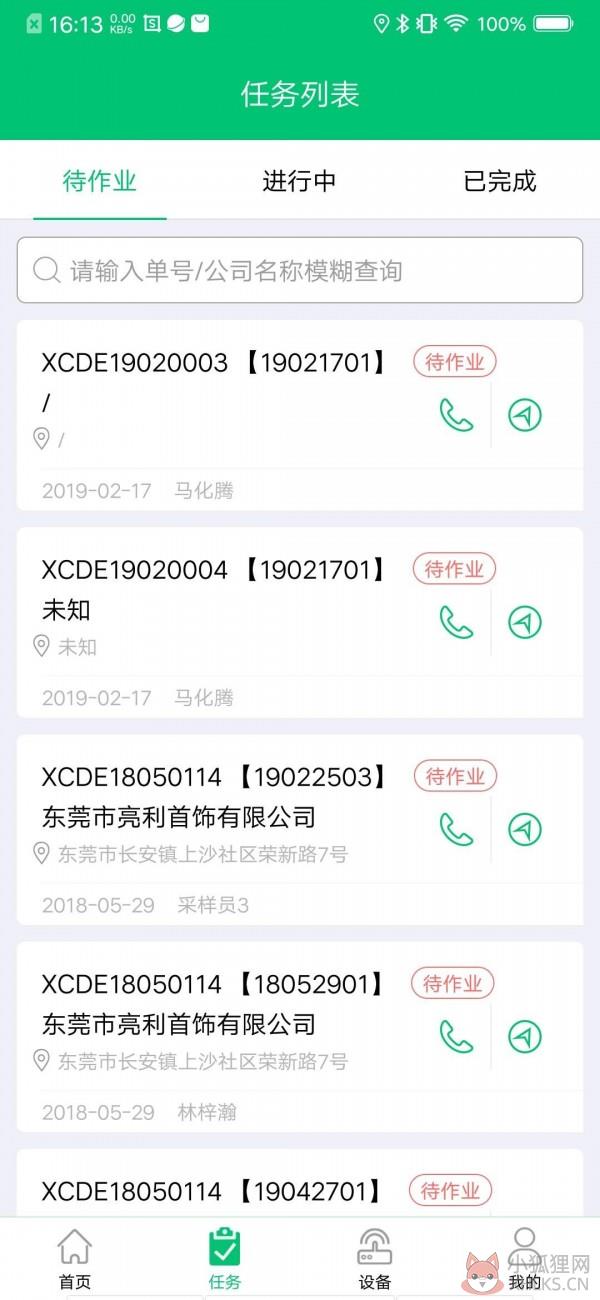Navigate to location for task XCDE19020003
Image resolution: width=600 pixels, height=1300 pixels.
525,415
